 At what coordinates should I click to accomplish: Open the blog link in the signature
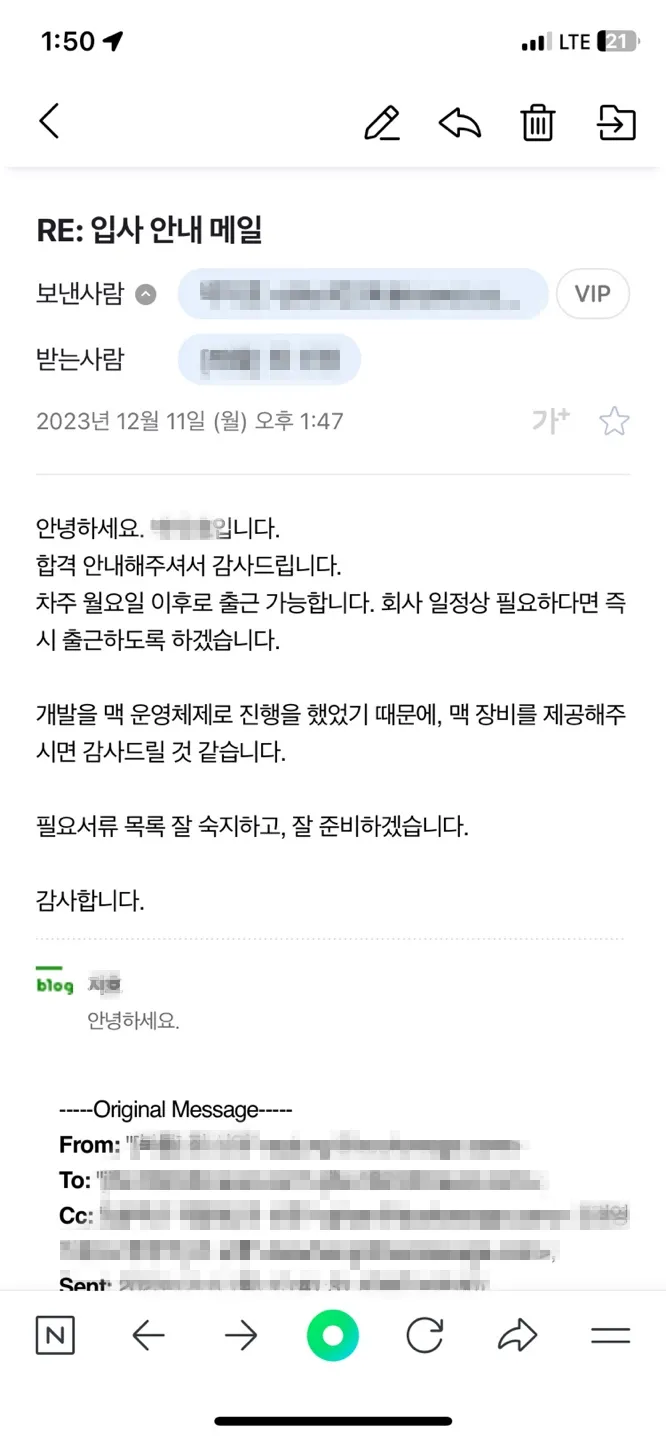55,983
